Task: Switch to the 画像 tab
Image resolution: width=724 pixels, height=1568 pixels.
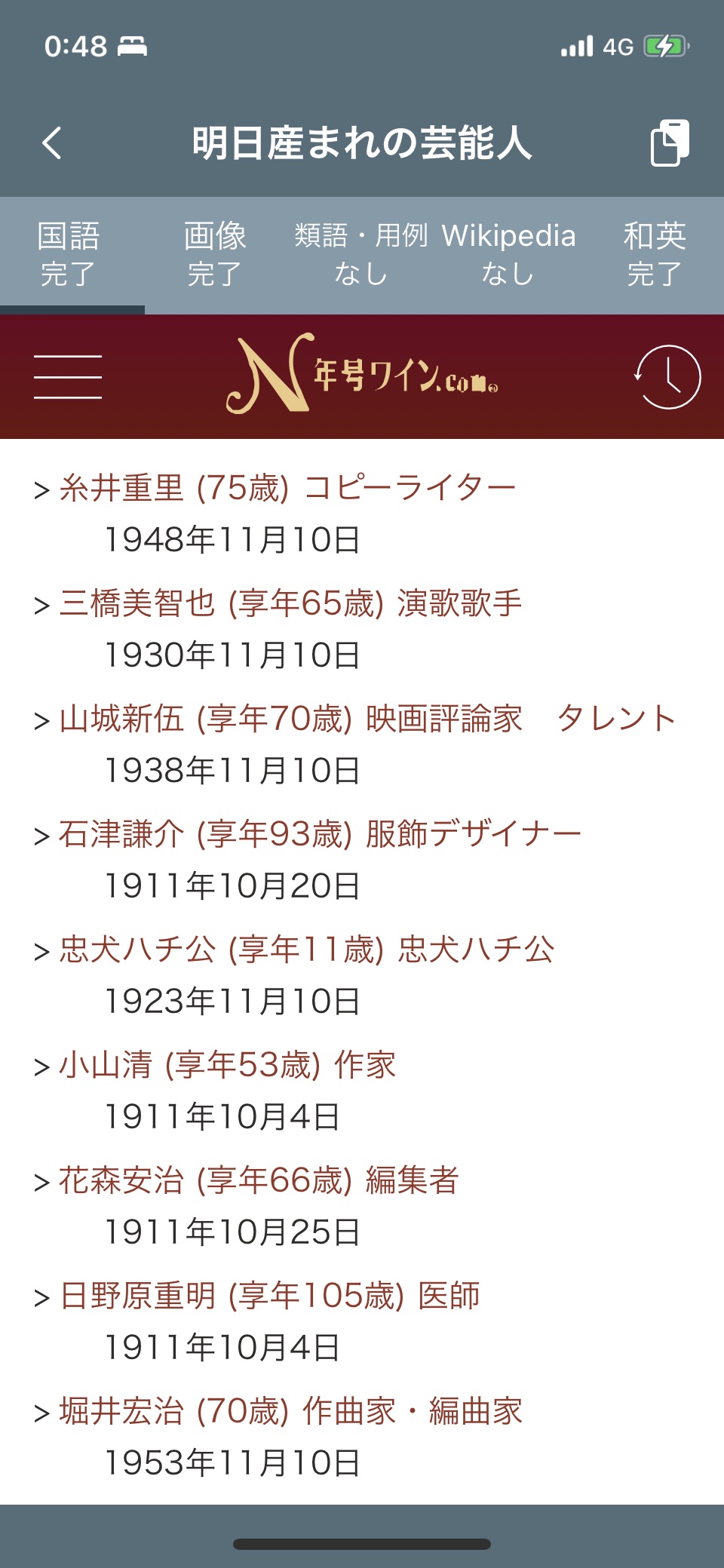Action: (215, 254)
